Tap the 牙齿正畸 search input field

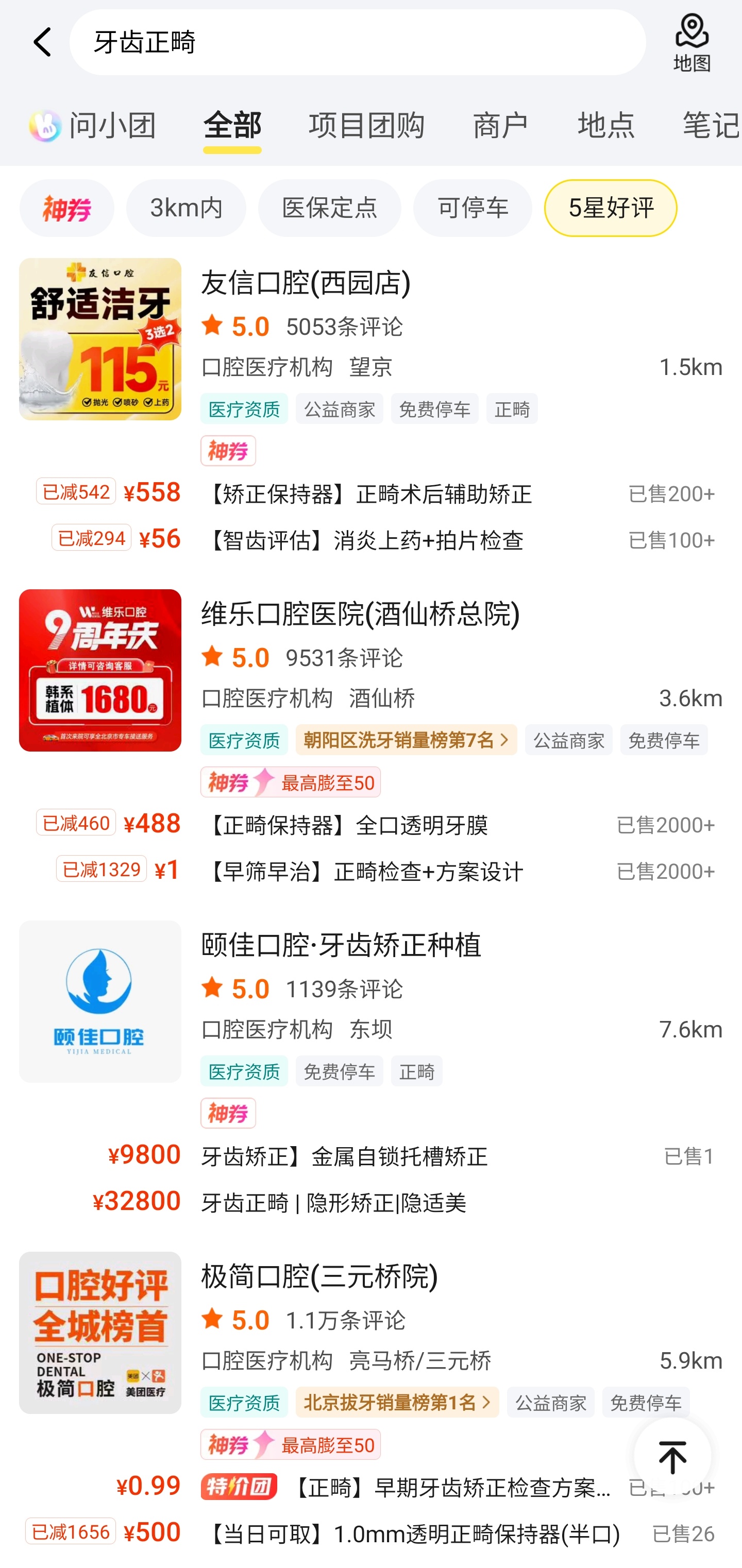359,41
